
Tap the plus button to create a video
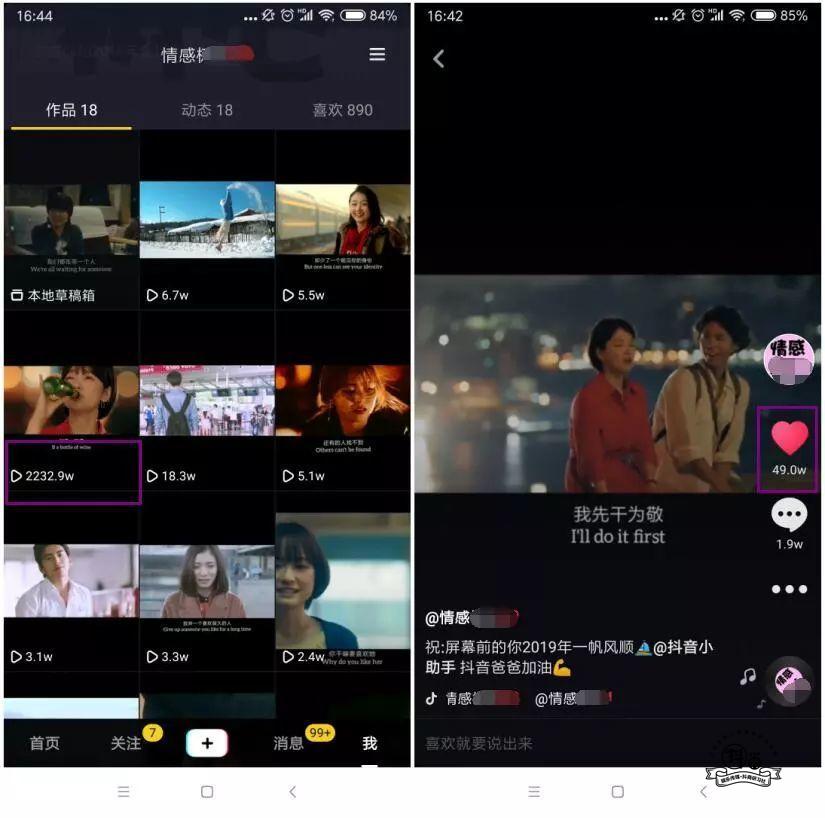207,743
